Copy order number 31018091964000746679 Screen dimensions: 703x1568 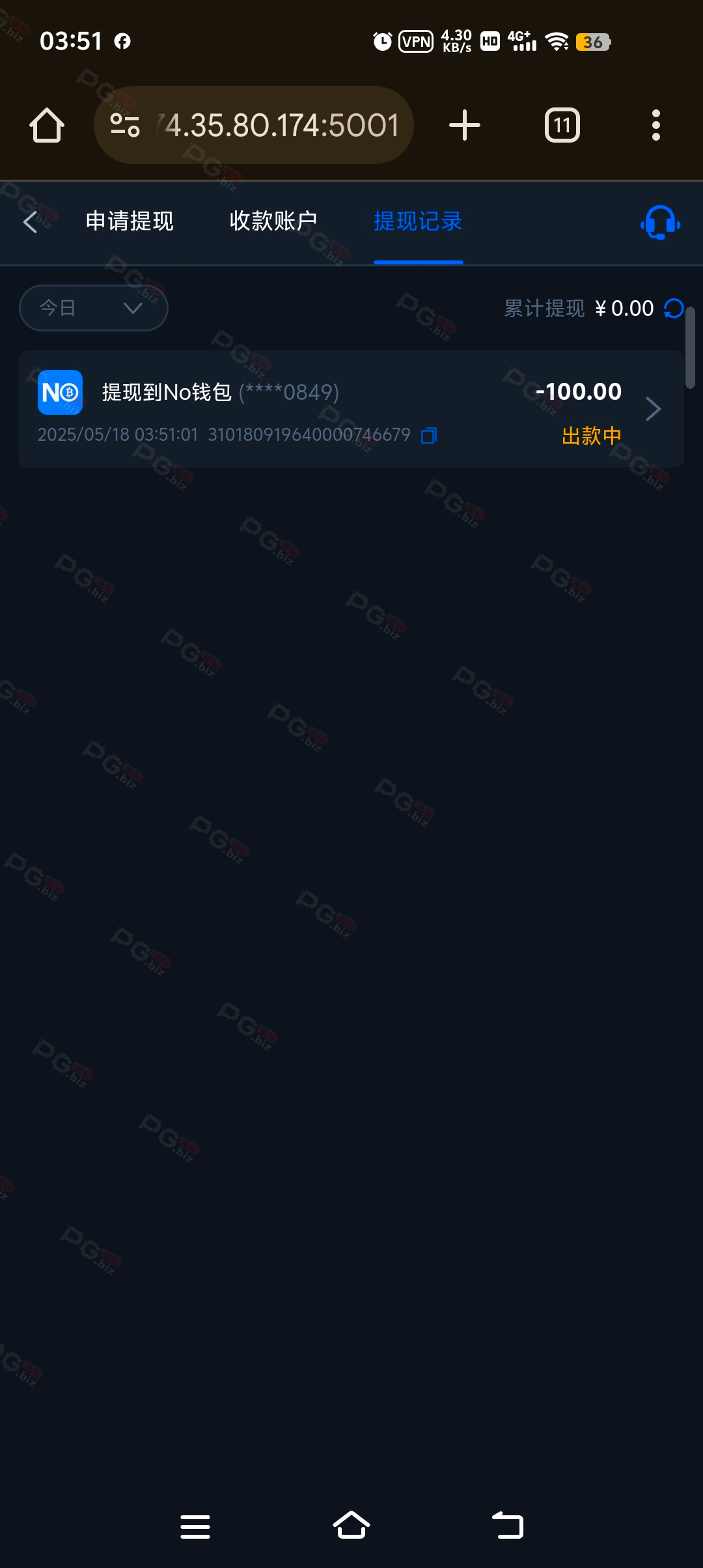pos(429,436)
